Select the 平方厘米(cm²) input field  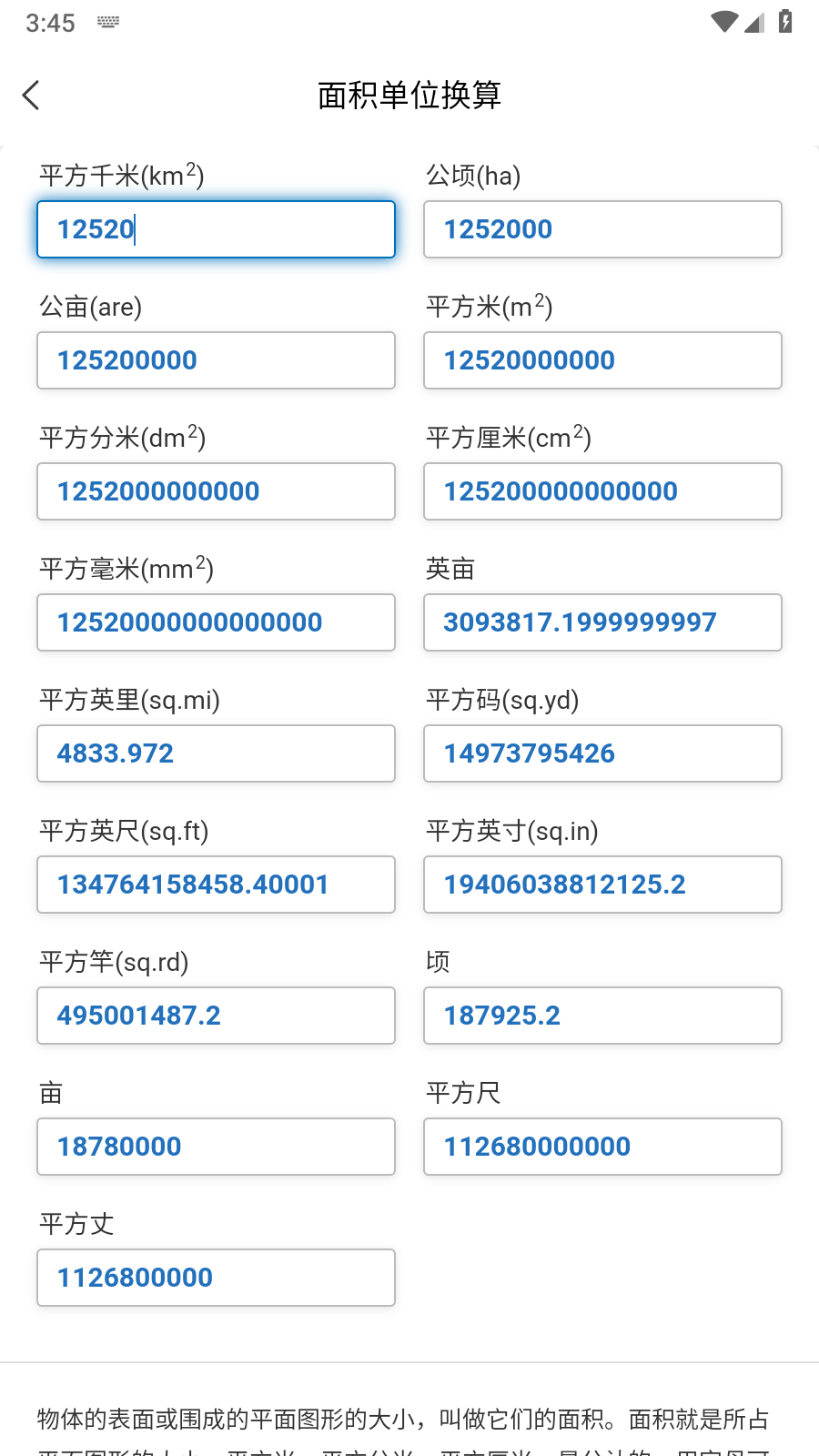(602, 491)
